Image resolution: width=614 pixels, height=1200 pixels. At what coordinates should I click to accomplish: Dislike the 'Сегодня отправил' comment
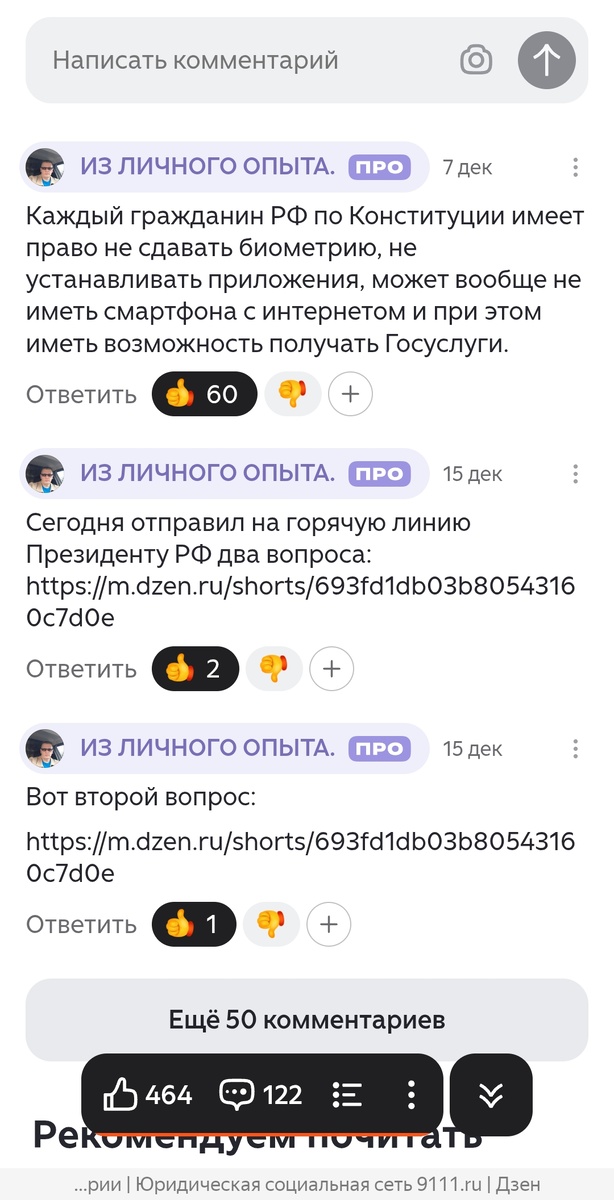(x=273, y=668)
